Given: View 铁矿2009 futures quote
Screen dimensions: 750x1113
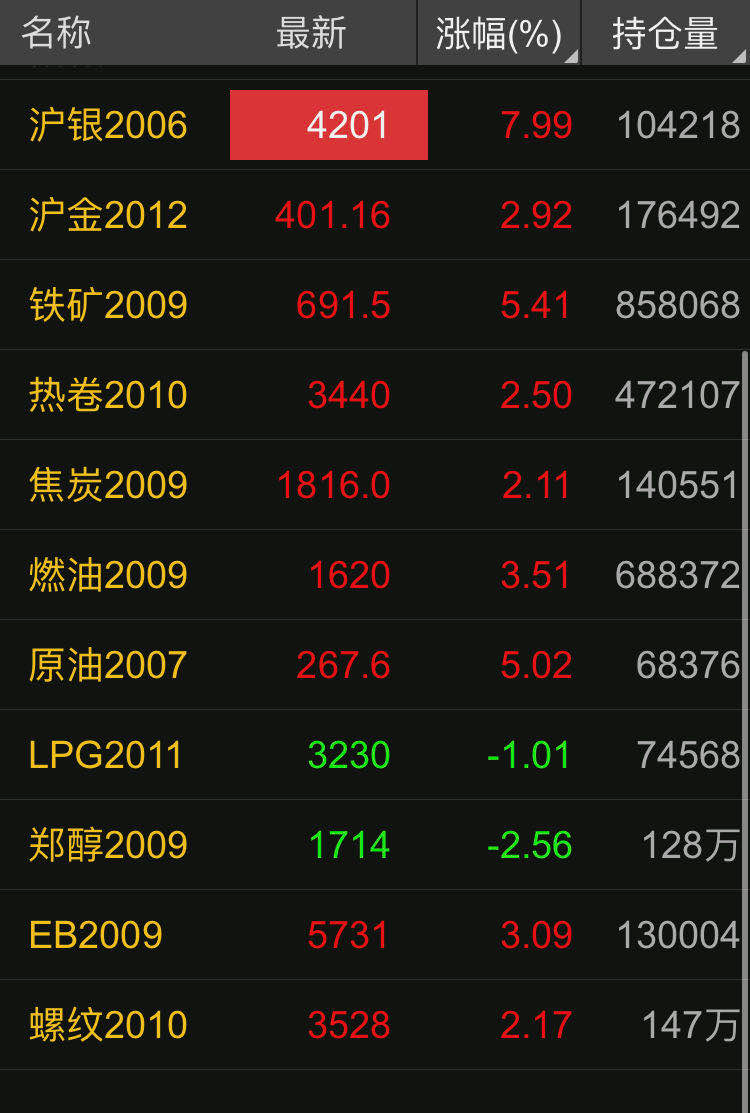Looking at the screenshot, I should pos(108,305).
